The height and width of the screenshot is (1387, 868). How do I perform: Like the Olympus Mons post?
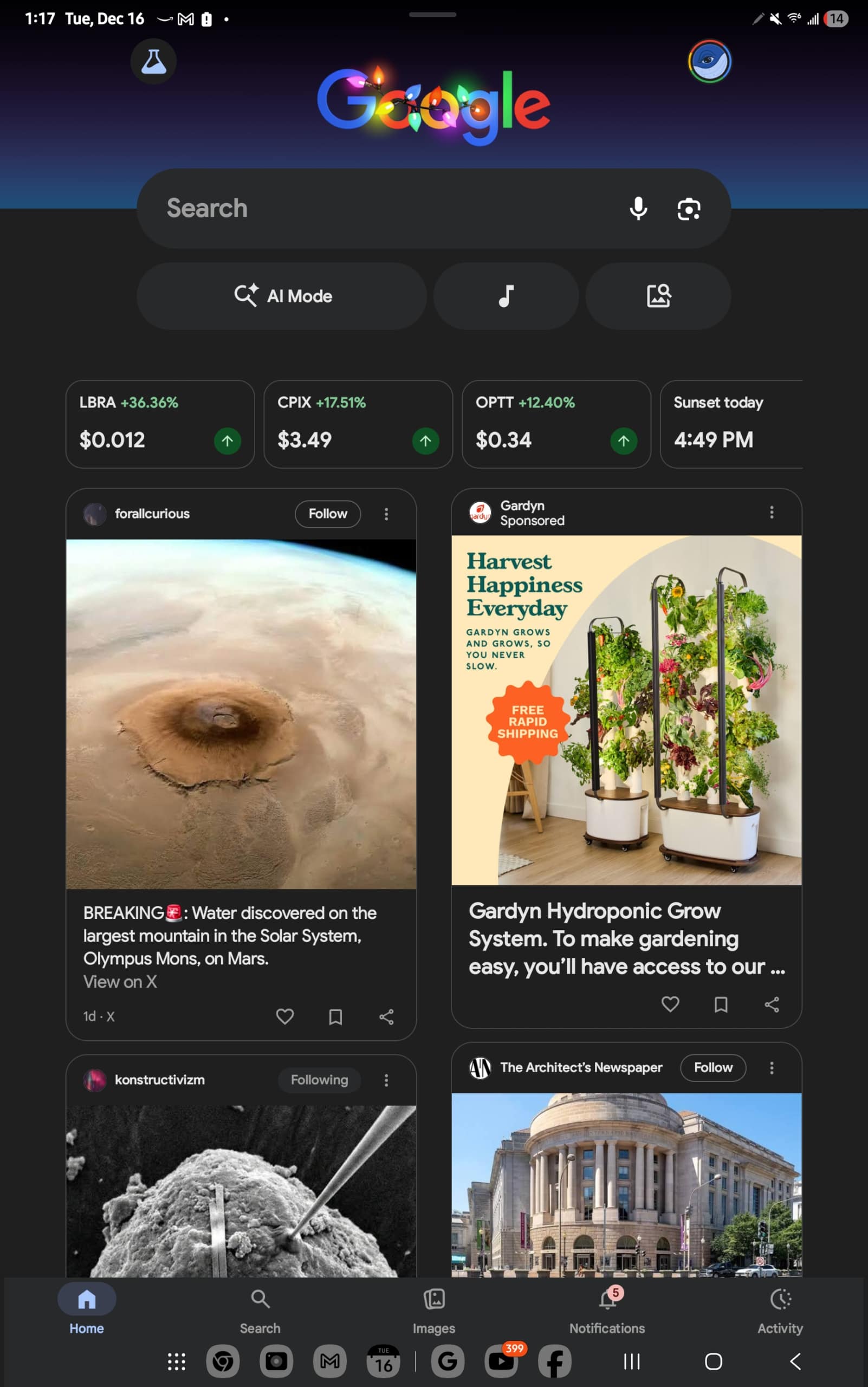click(285, 1016)
